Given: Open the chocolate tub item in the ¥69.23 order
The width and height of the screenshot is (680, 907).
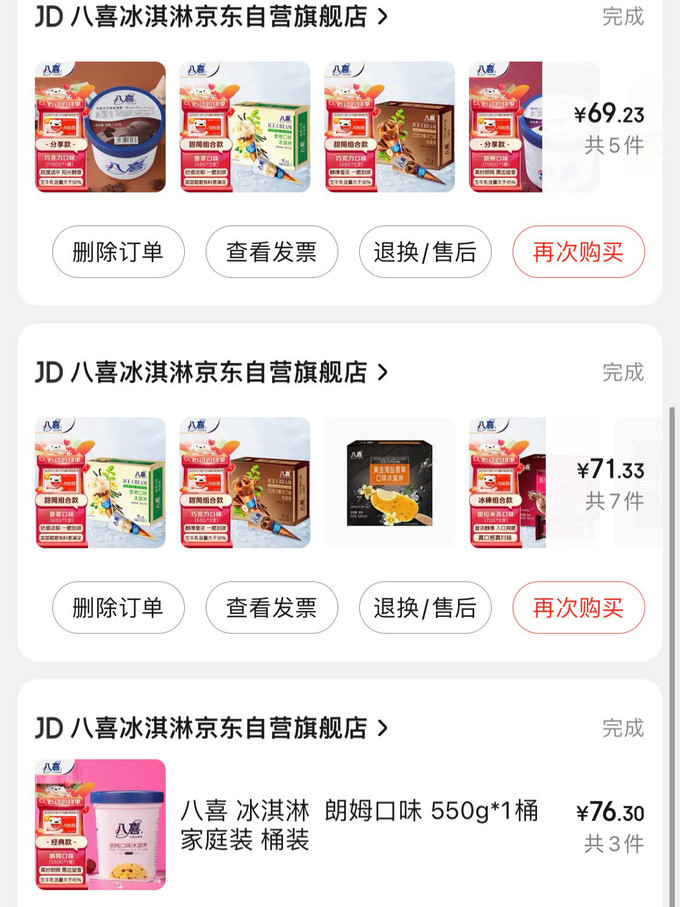Looking at the screenshot, I should tap(100, 127).
